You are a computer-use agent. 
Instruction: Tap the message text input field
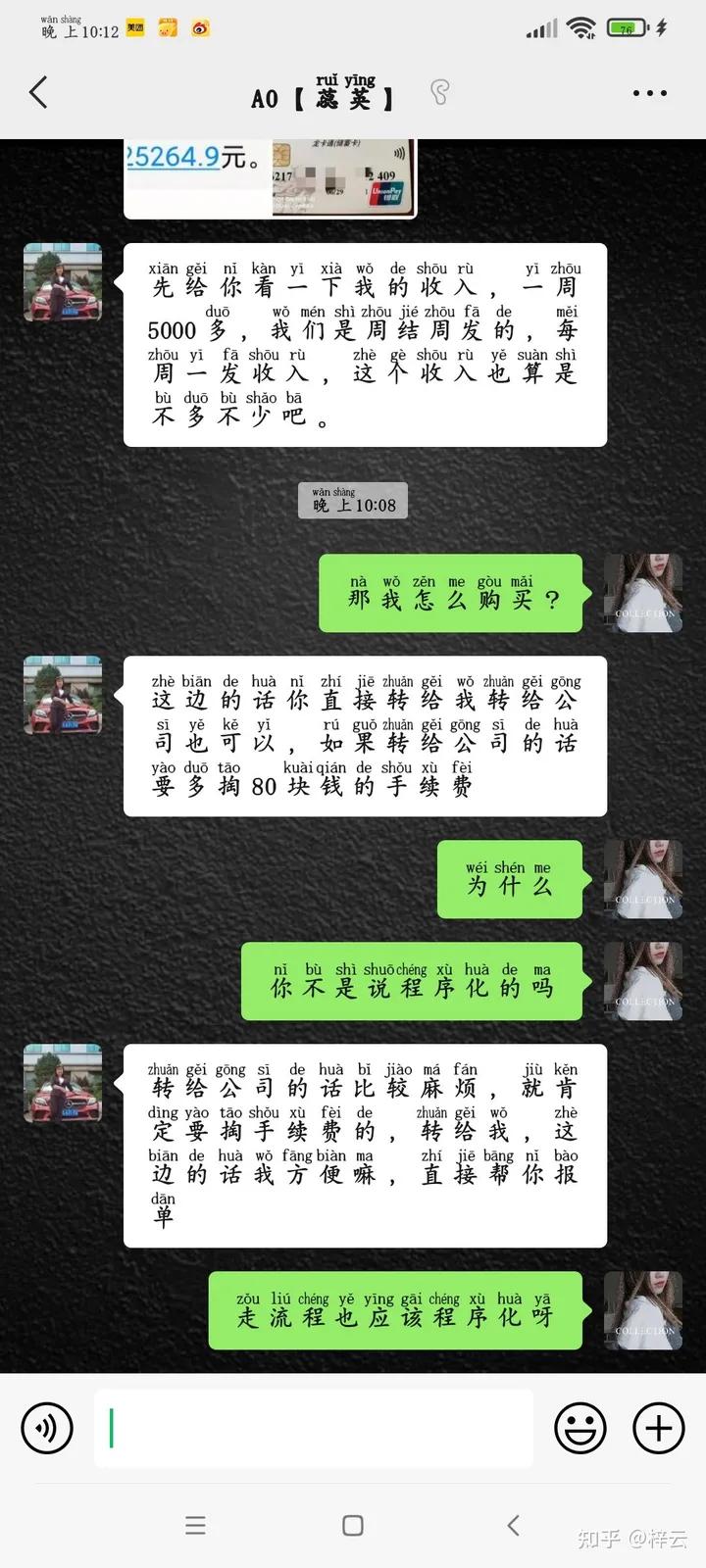point(314,1428)
